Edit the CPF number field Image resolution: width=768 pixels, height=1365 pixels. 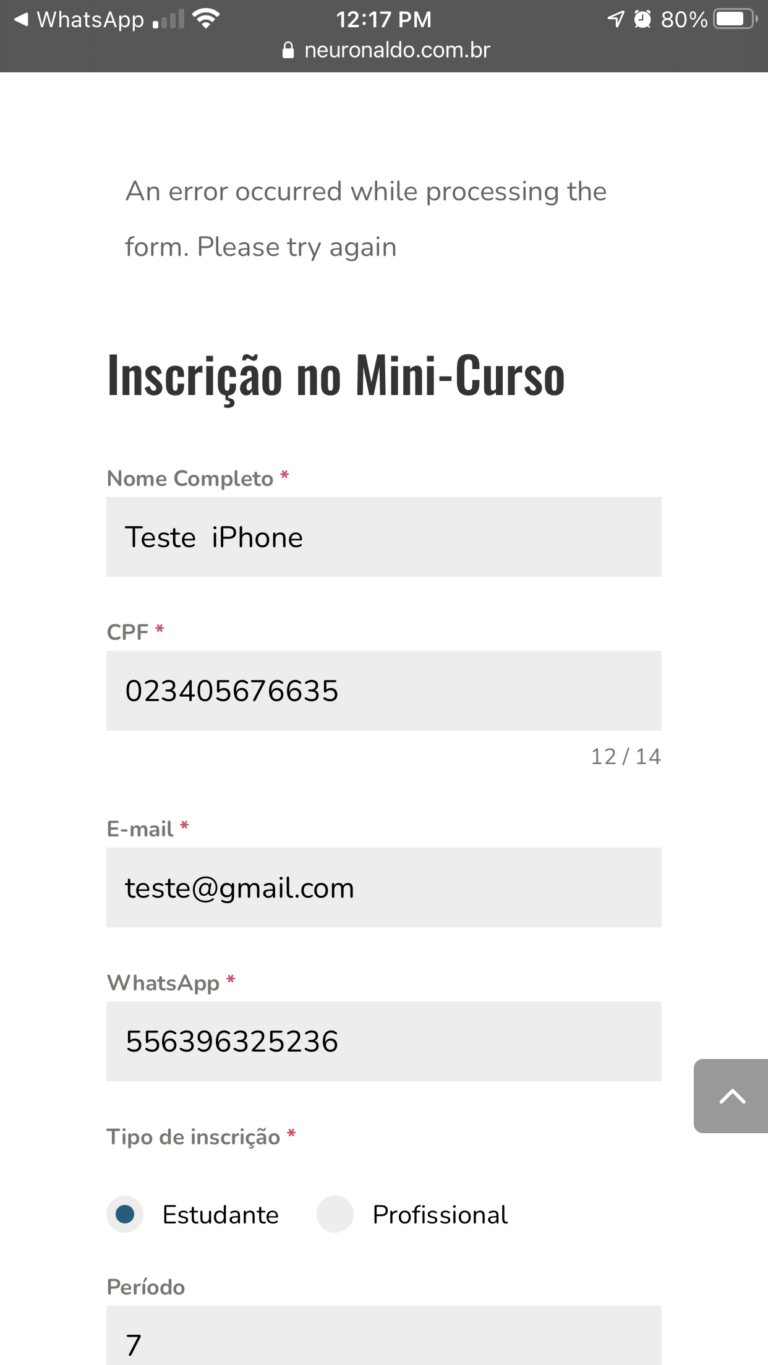pos(384,691)
